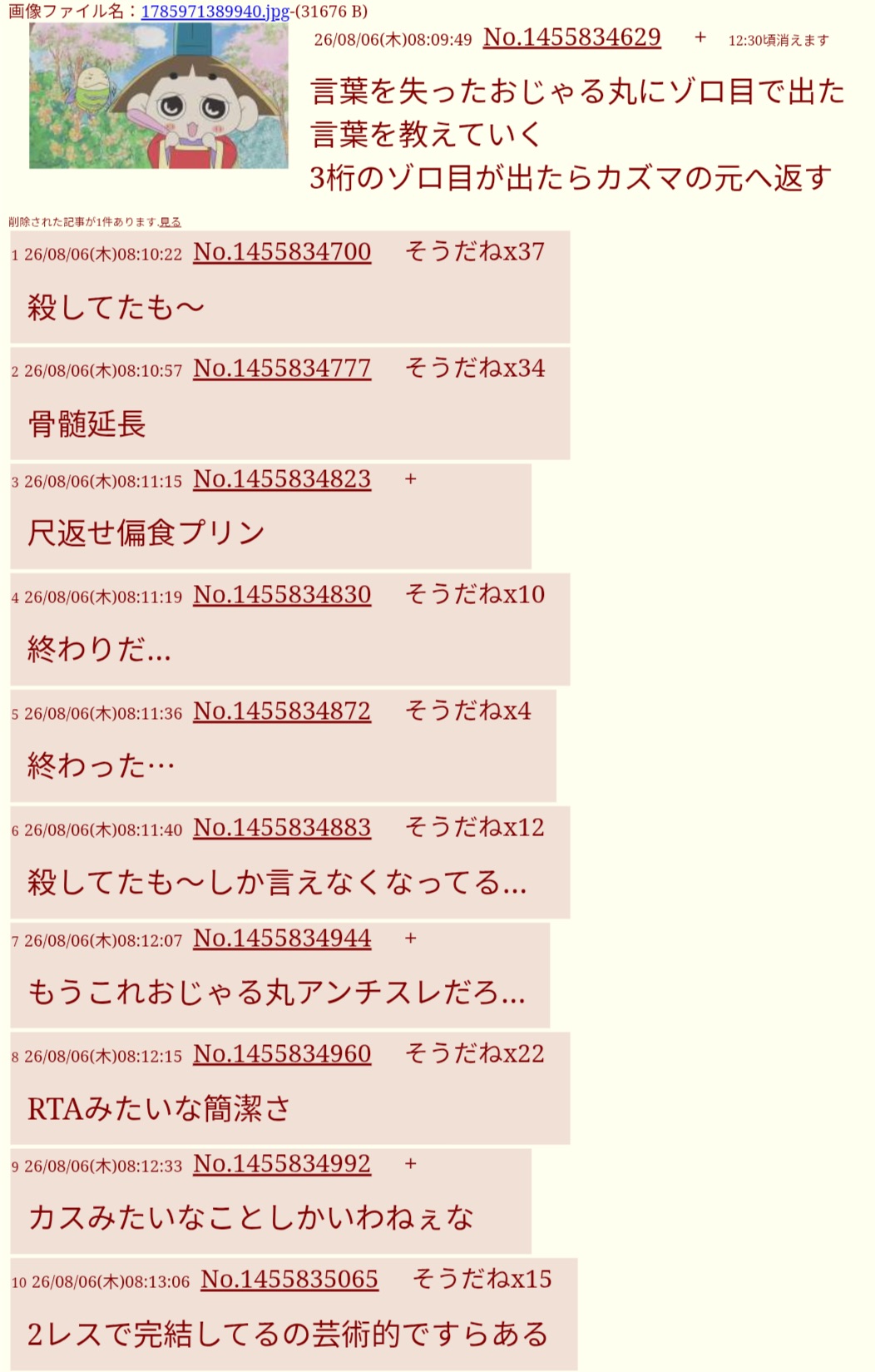Tap post number No.1455834700
The height and width of the screenshot is (1372, 875).
[282, 252]
